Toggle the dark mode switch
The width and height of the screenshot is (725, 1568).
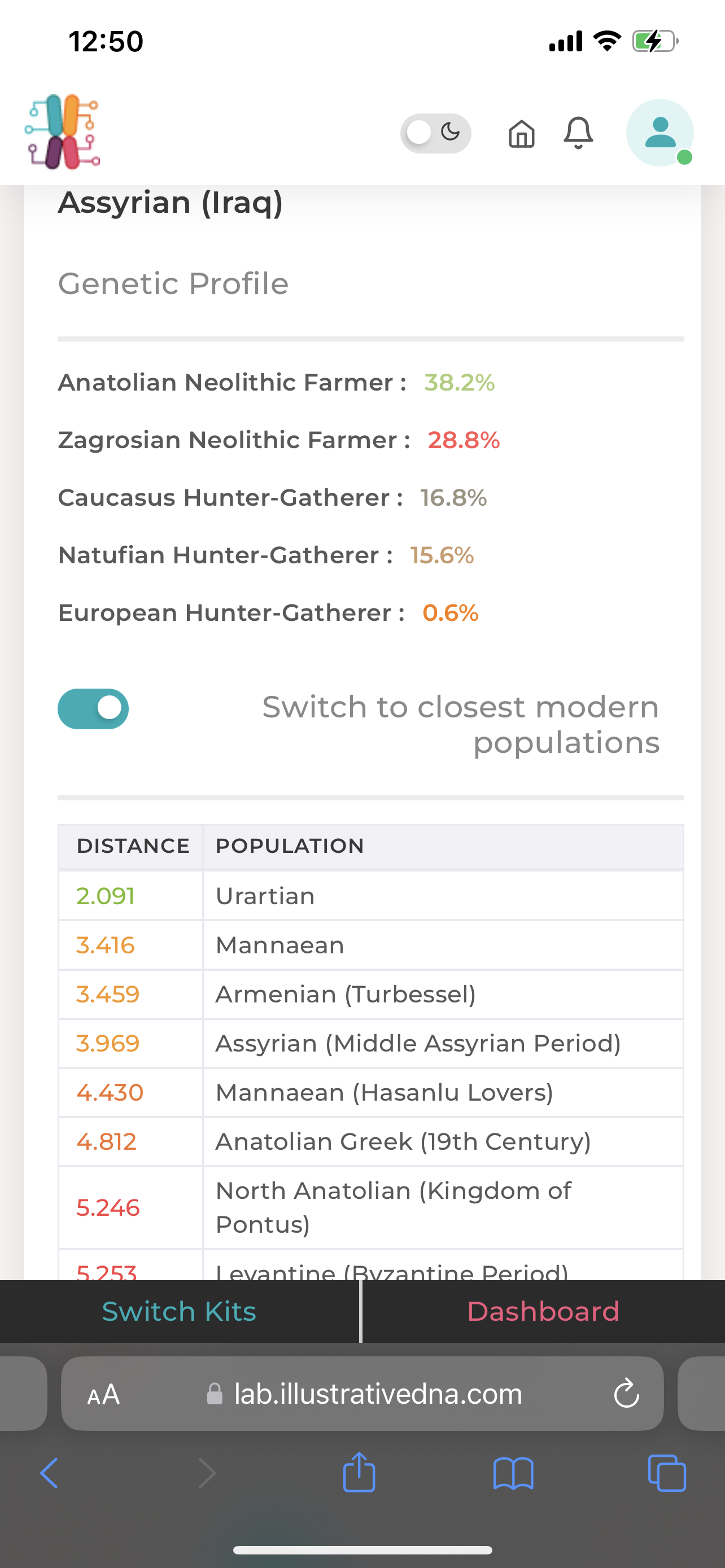435,133
